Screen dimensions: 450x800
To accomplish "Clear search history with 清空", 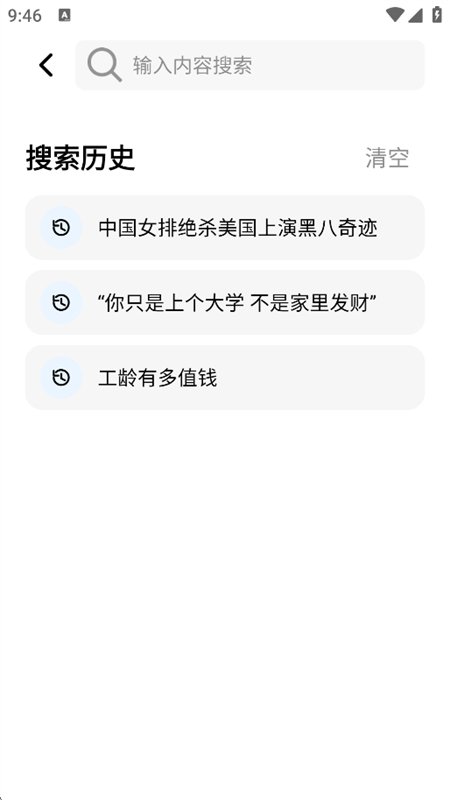I will 387,158.
